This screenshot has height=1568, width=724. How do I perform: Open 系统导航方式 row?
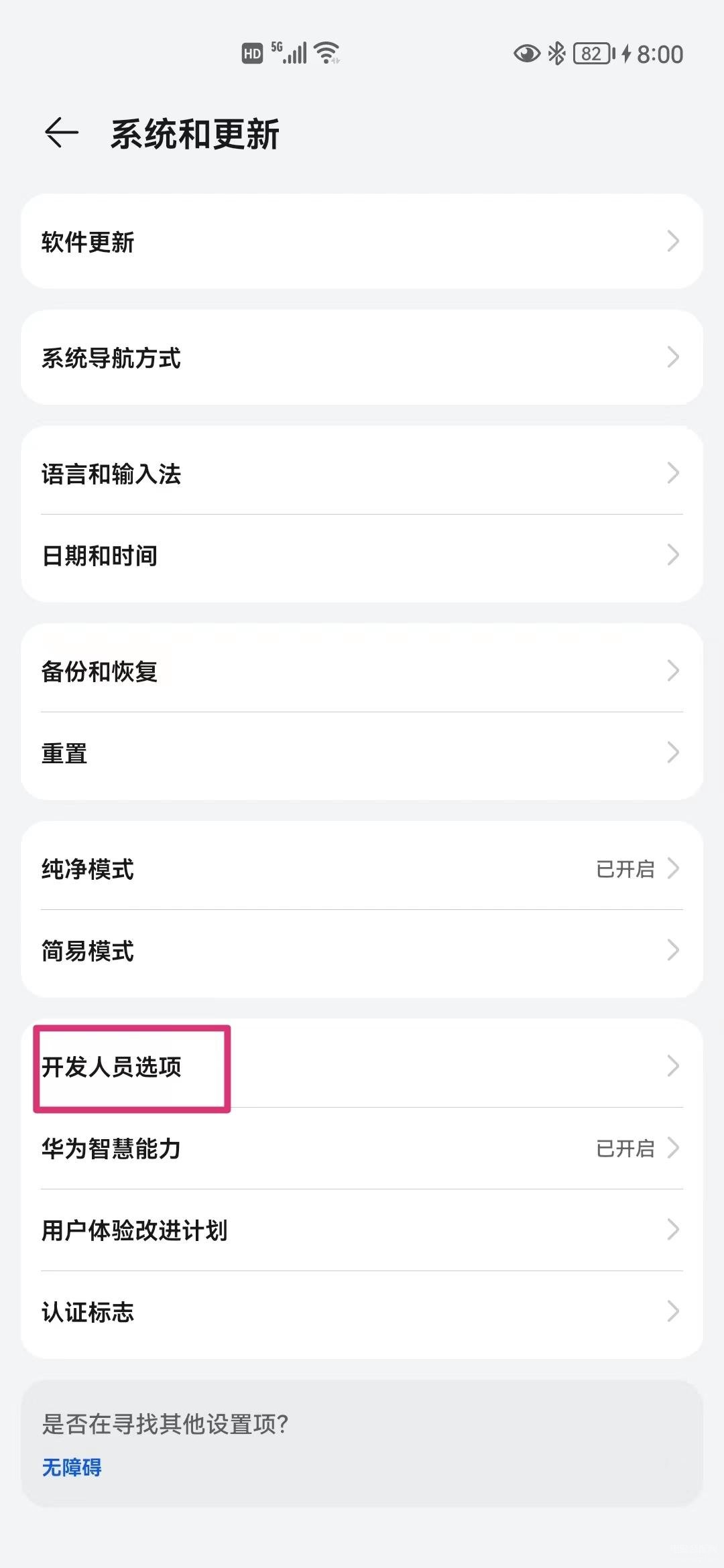(362, 357)
